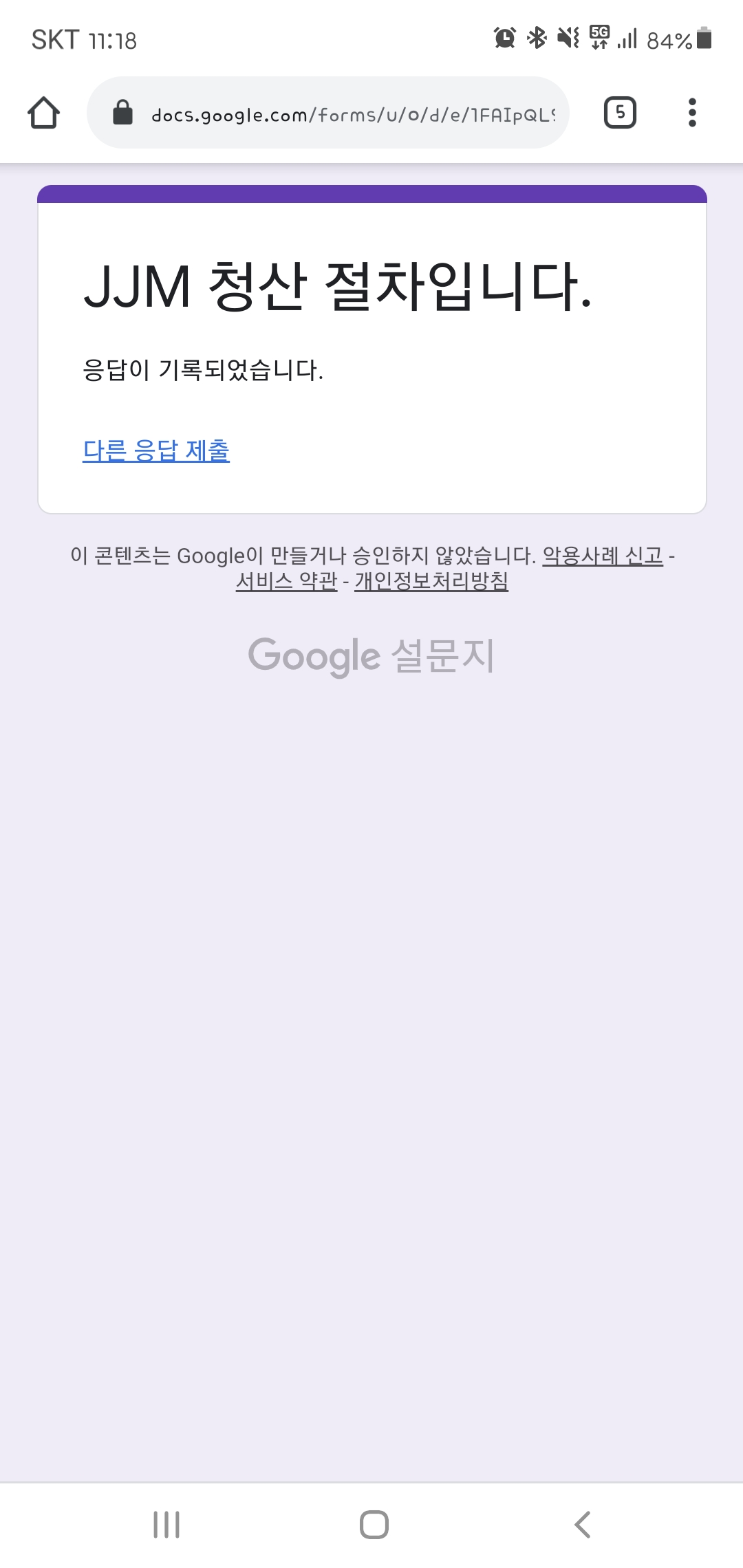Open recent apps from navigation bar
This screenshot has width=743, height=1568.
[166, 1525]
